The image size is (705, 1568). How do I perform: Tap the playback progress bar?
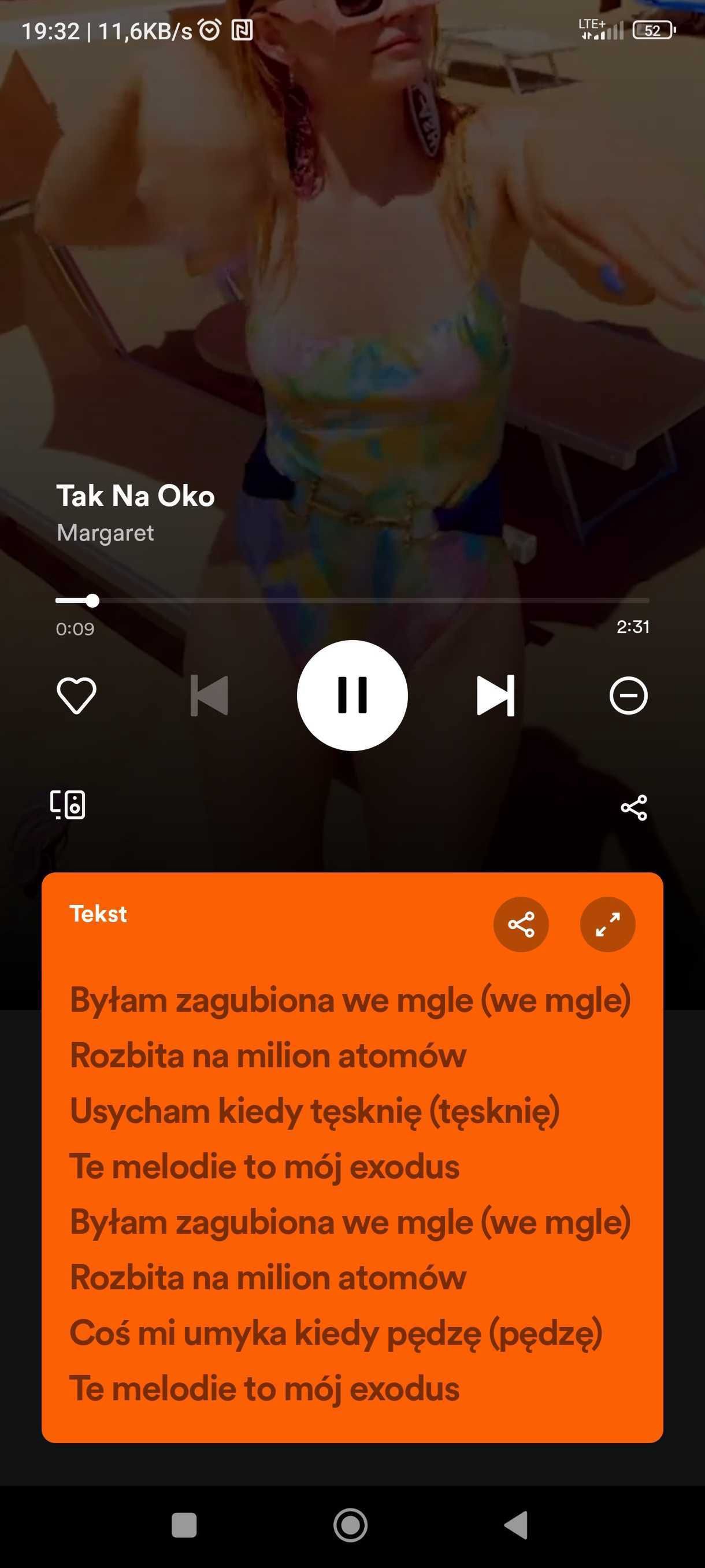coord(352,601)
